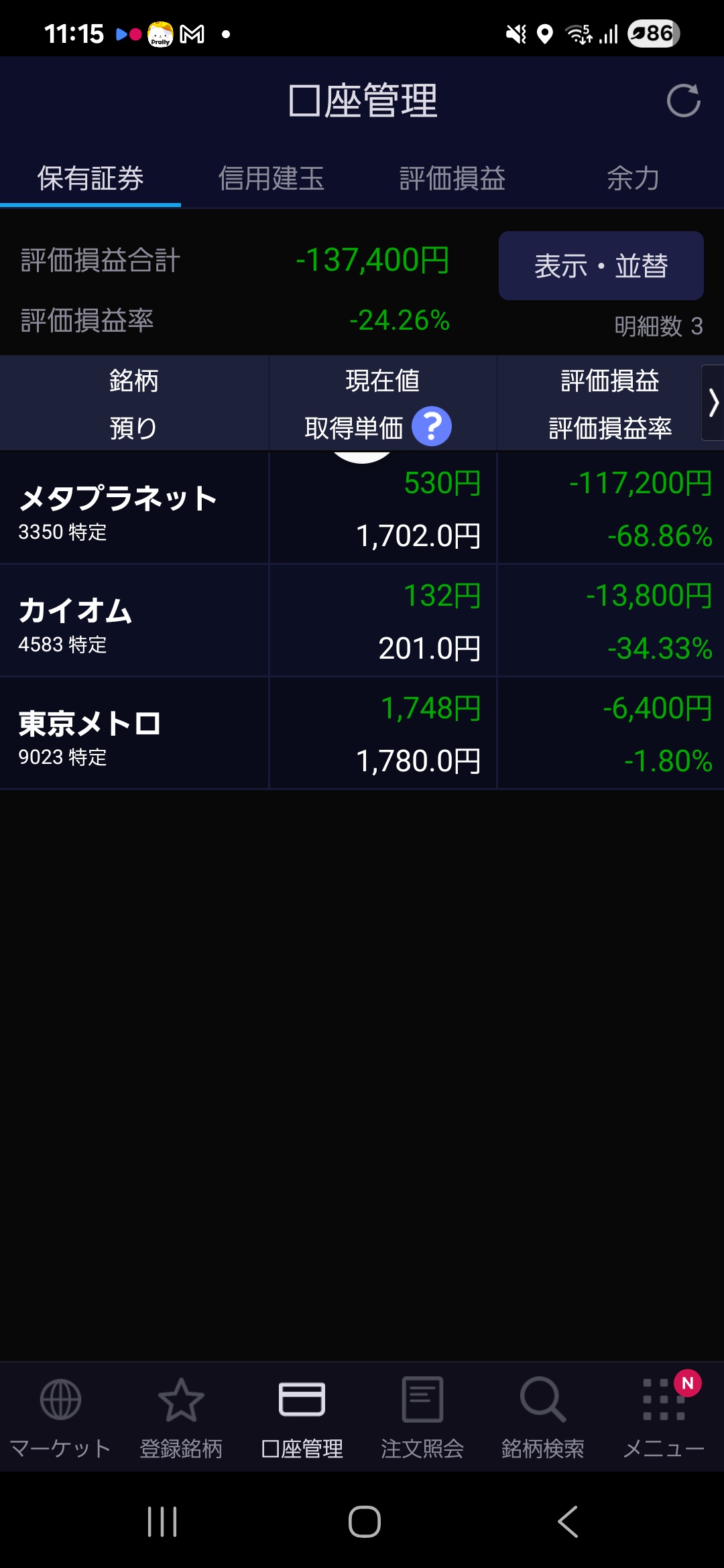Switch to the 評価損益 tab
The image size is (724, 1568).
[x=452, y=178]
